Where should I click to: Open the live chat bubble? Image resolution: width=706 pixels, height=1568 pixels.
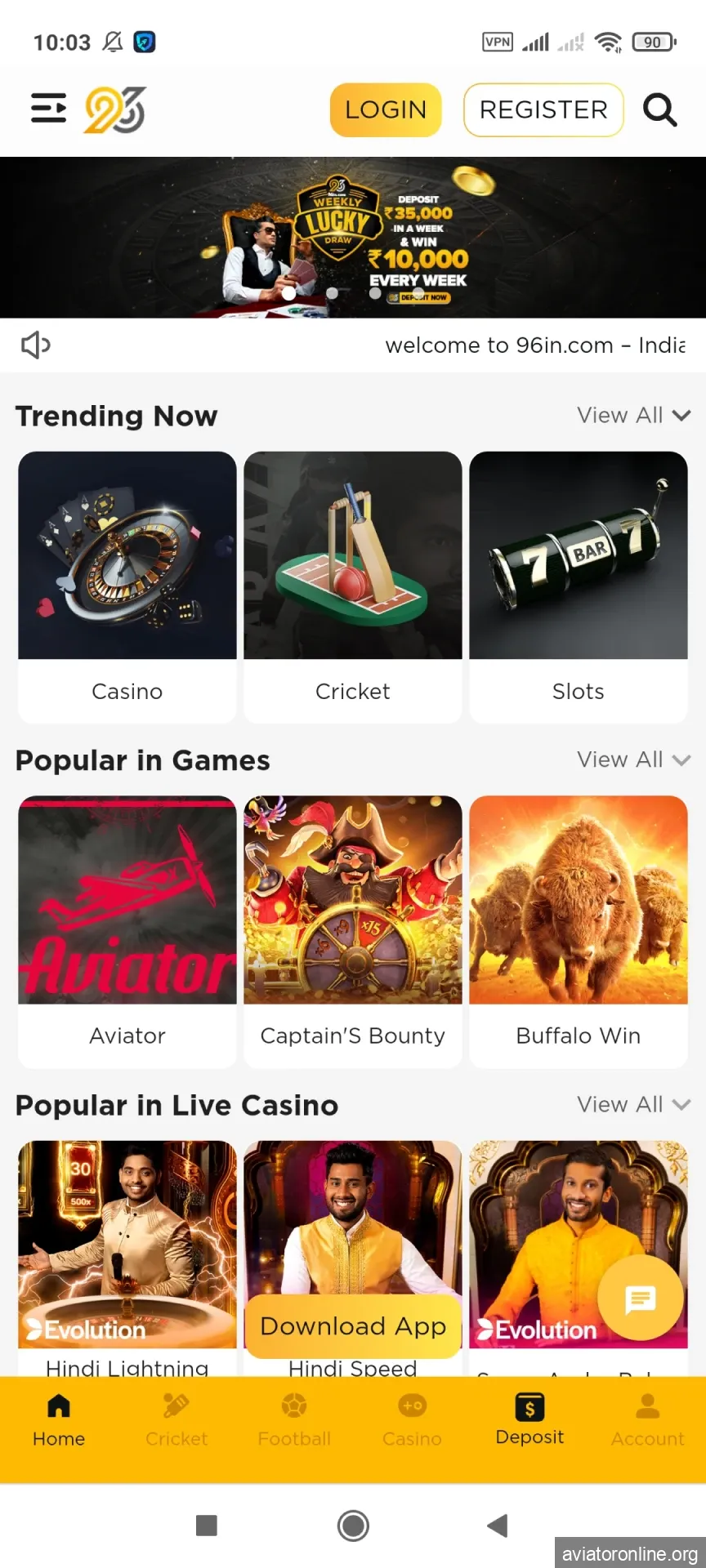641,1298
